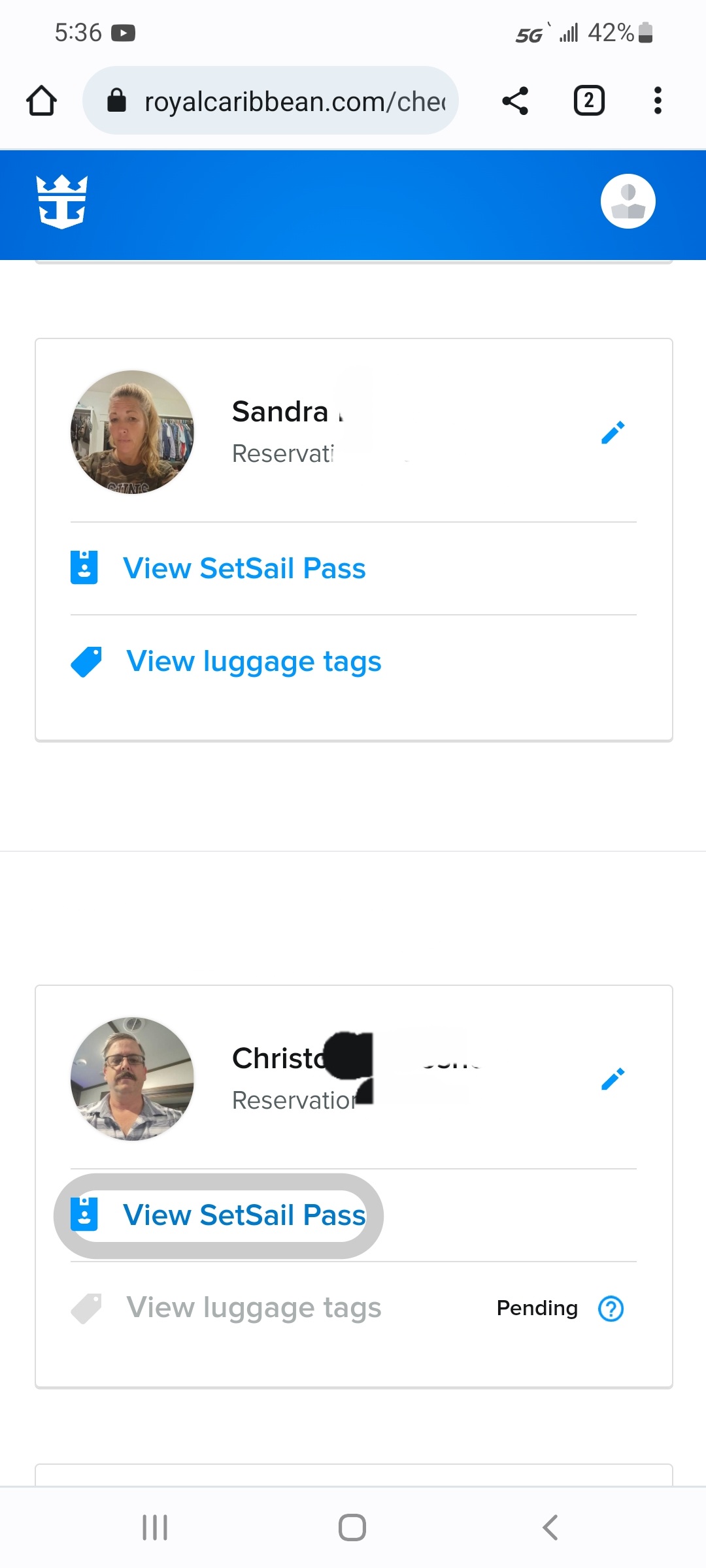
Task: Open the account profile icon
Action: coord(628,201)
